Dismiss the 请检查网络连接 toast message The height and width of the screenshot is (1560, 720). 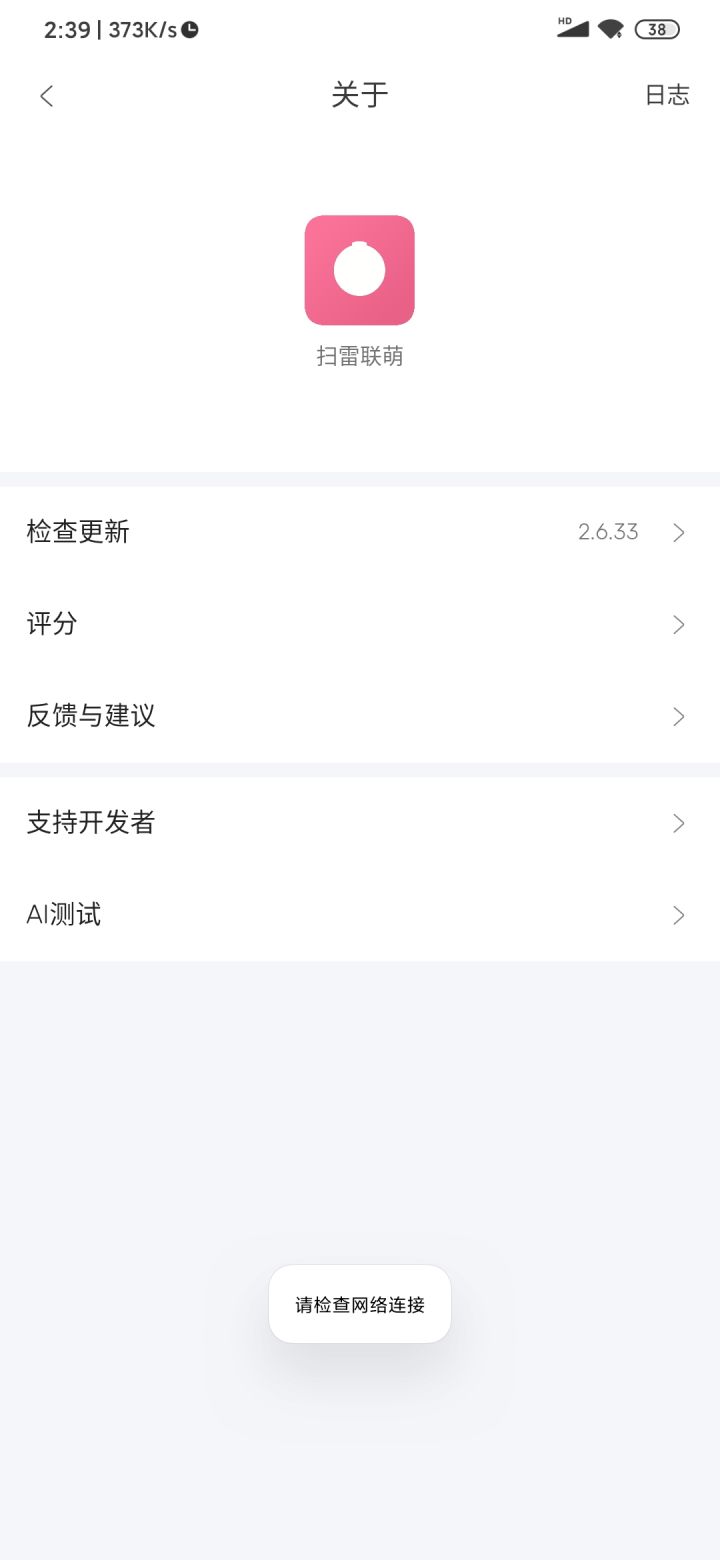click(359, 1303)
